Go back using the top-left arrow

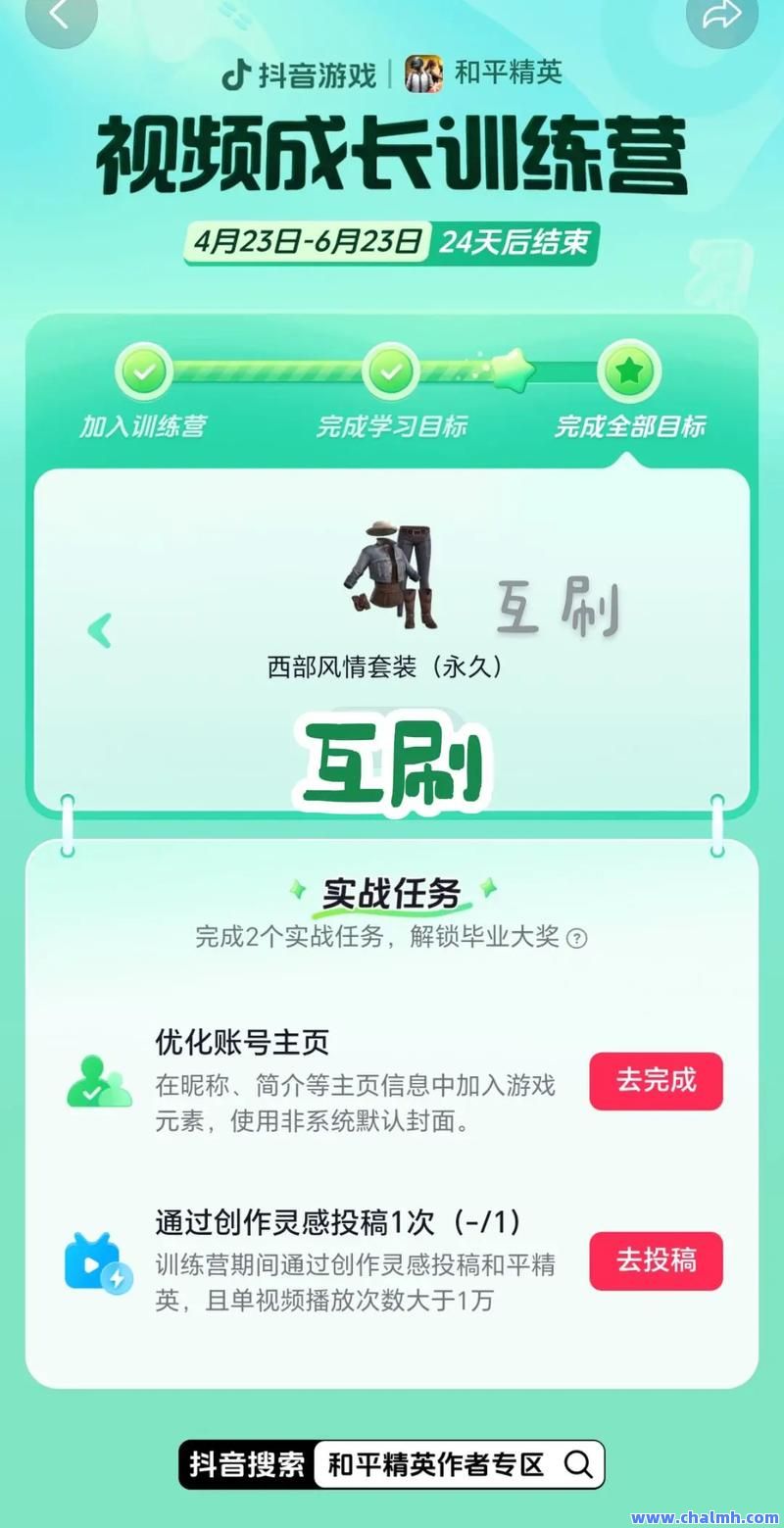(x=60, y=15)
